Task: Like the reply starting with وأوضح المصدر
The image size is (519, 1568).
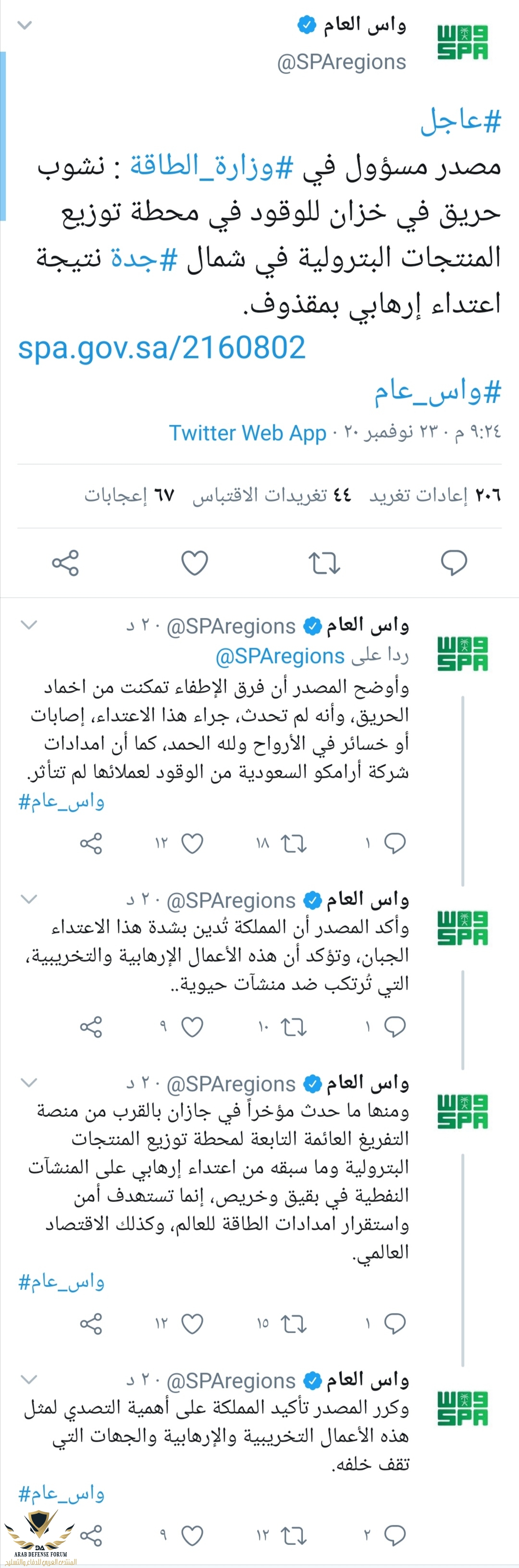Action: click(193, 843)
